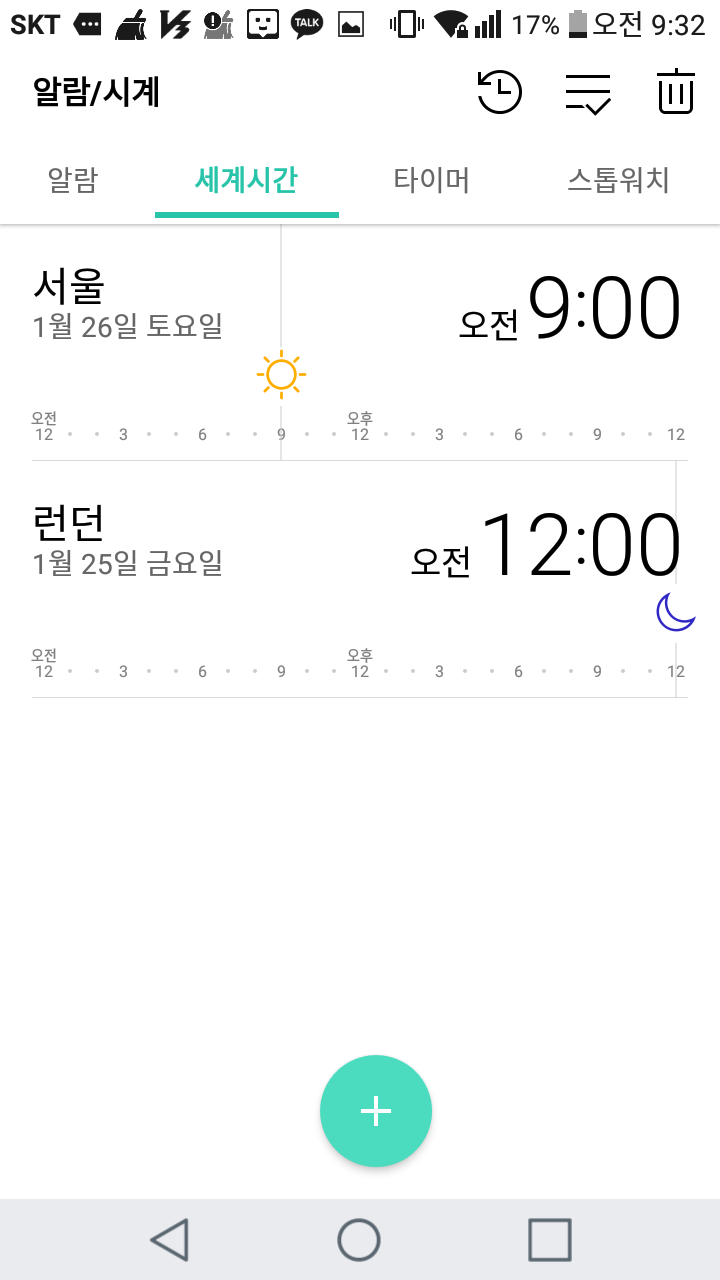Add a new city with plus button
This screenshot has width=720, height=1280.
376,1111
